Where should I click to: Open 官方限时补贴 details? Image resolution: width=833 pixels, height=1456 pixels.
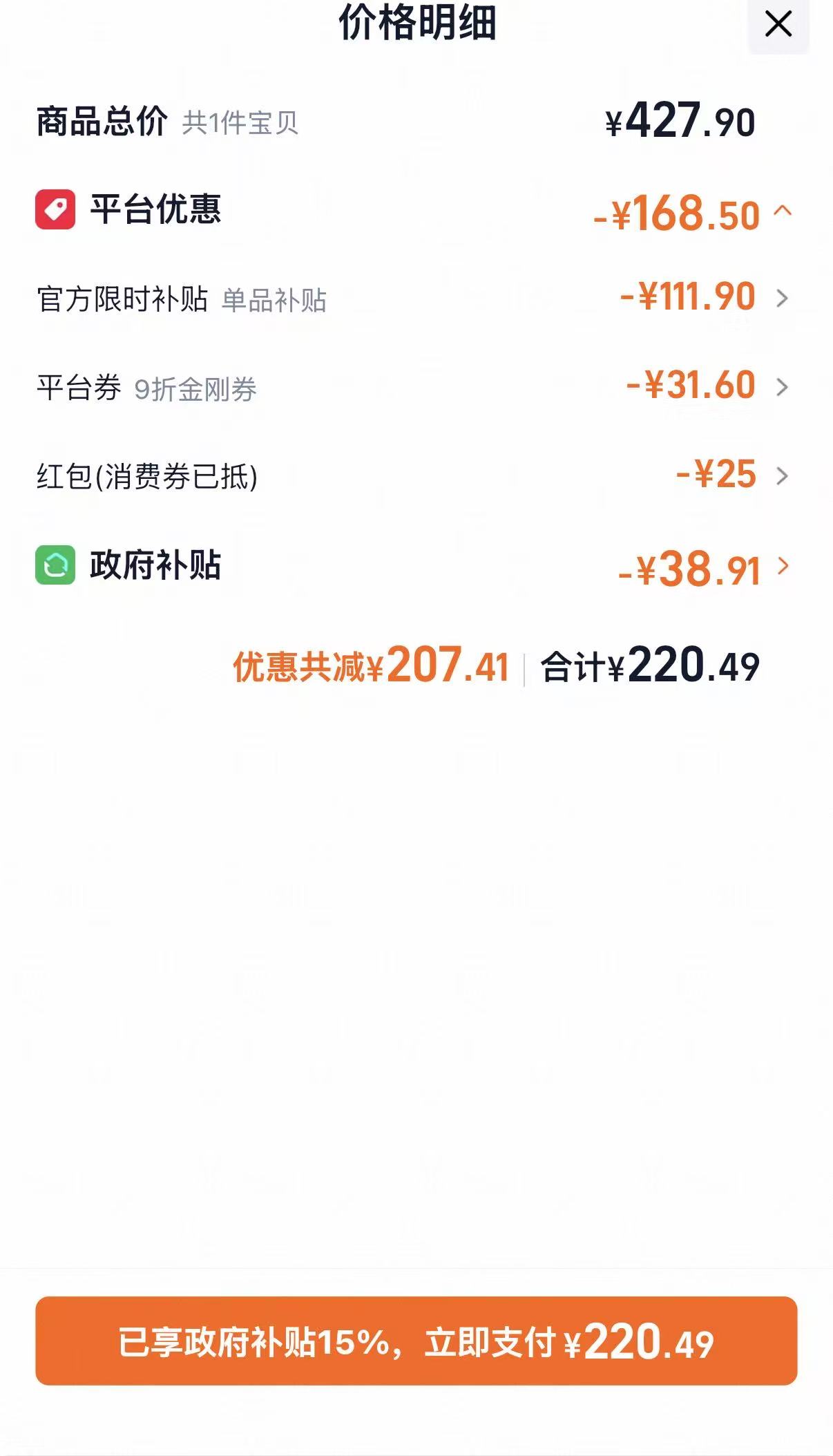[x=416, y=299]
